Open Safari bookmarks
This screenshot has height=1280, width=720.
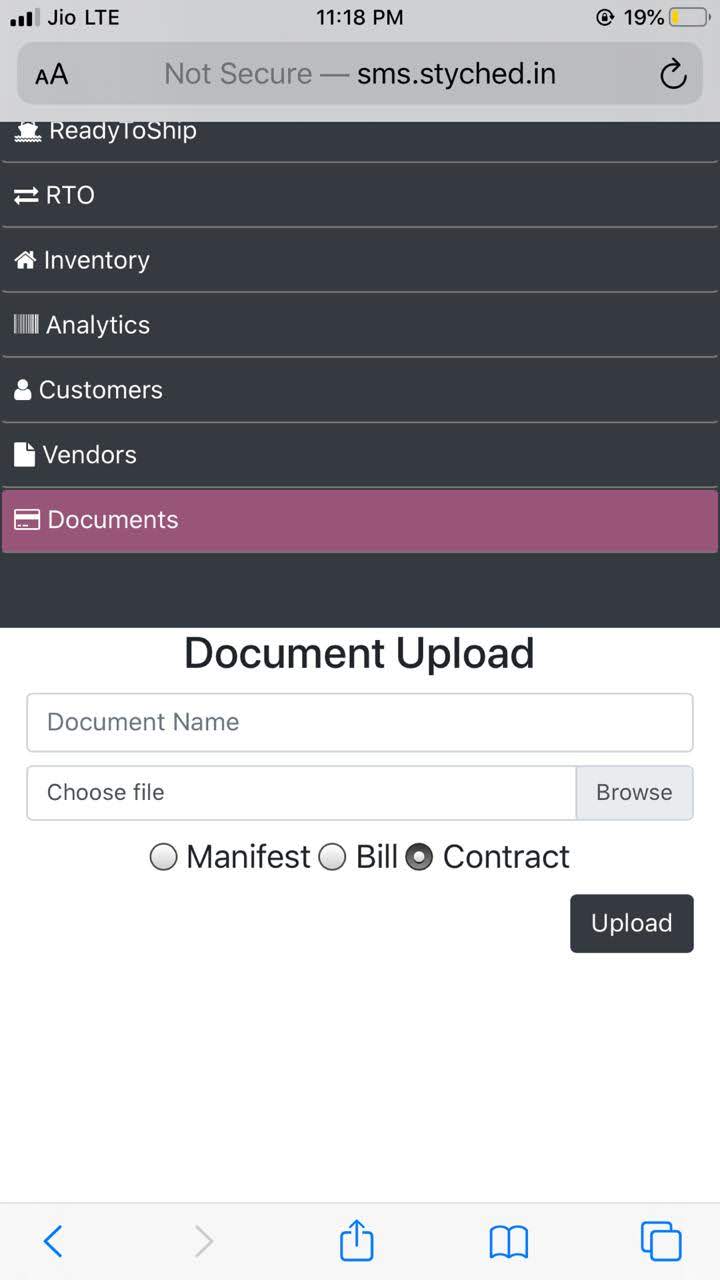click(509, 1242)
